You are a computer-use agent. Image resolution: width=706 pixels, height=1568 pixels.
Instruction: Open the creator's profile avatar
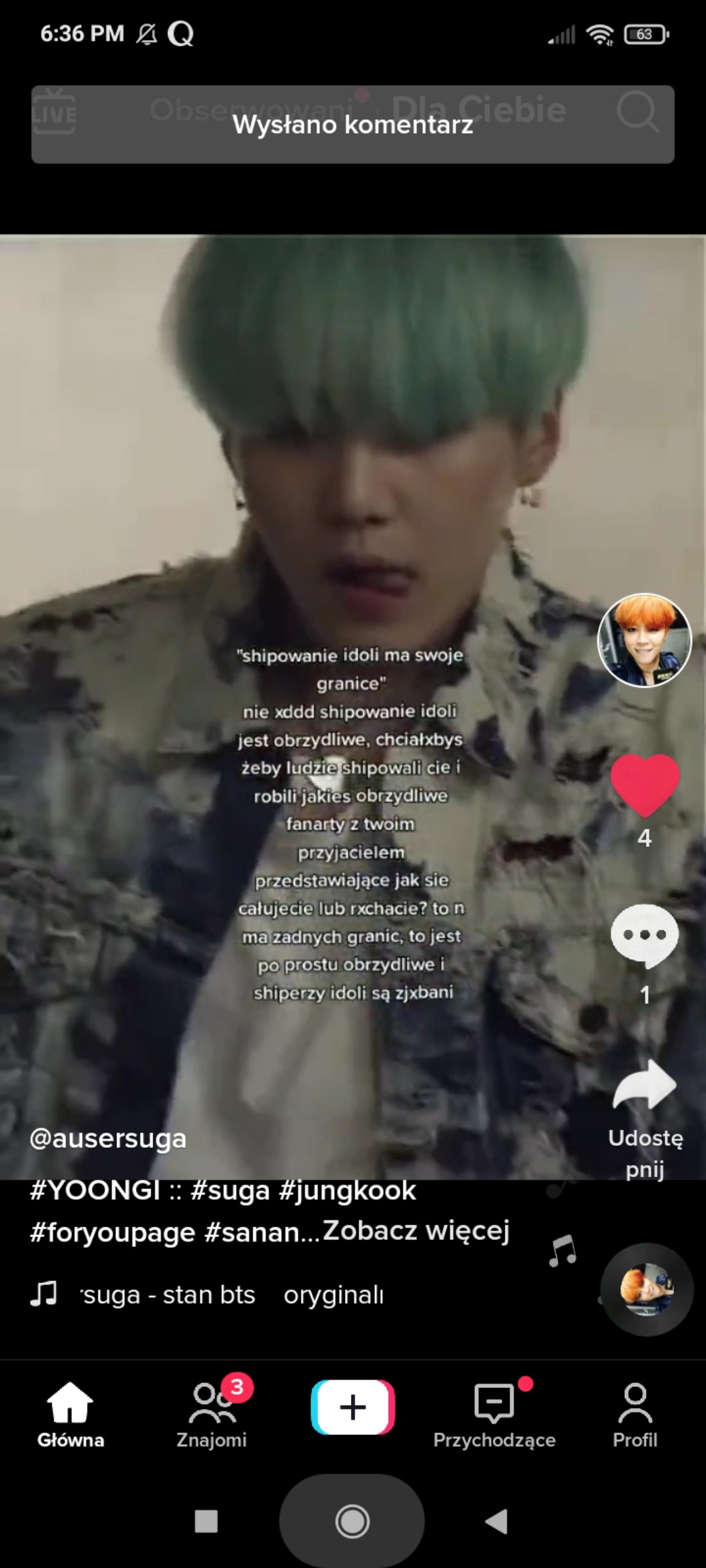tap(644, 641)
